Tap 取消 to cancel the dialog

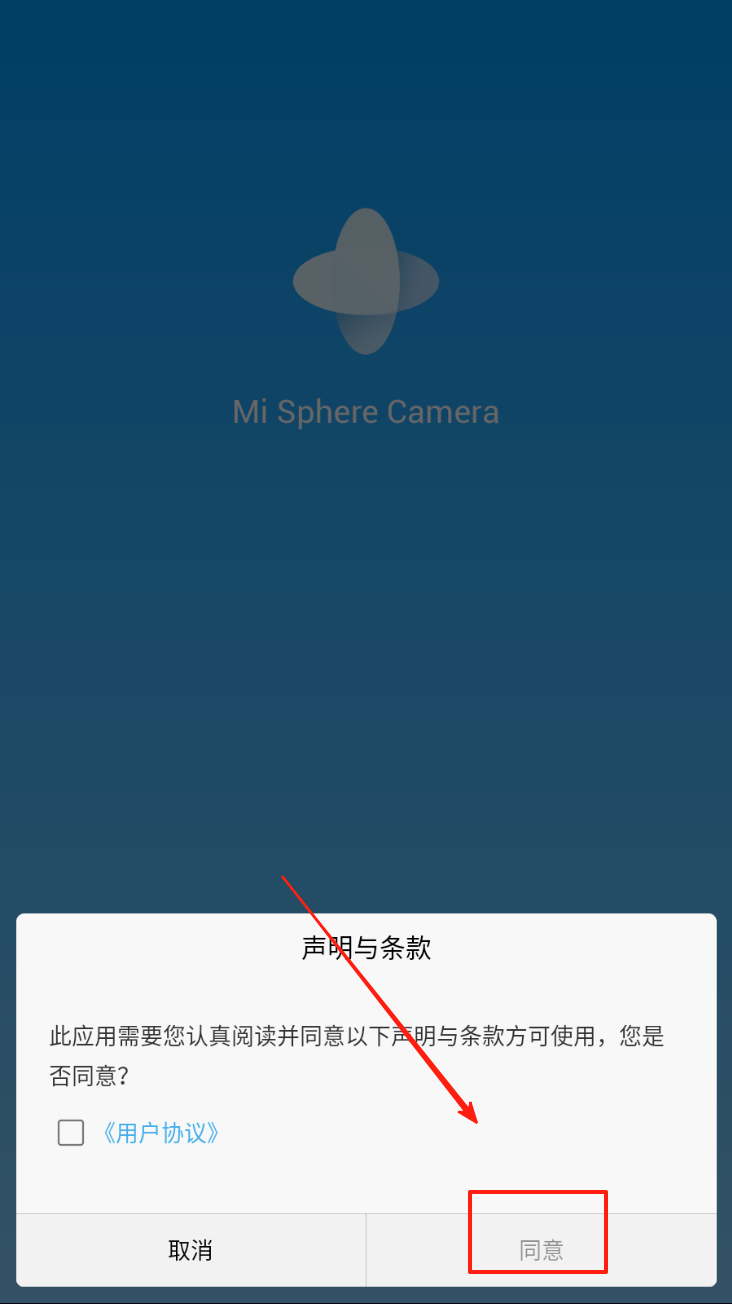(x=190, y=1250)
